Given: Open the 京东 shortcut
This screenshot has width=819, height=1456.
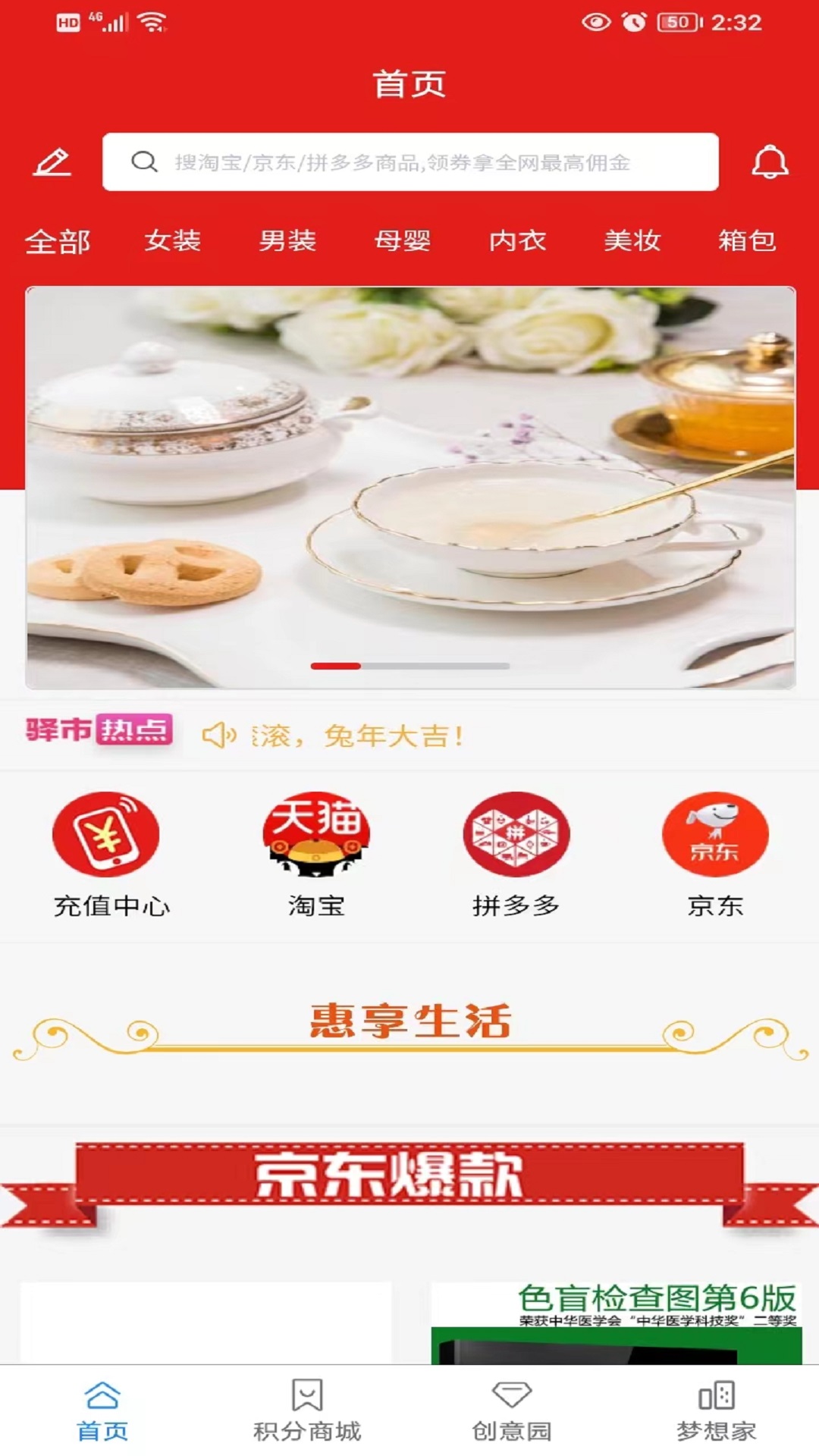Looking at the screenshot, I should [x=715, y=853].
